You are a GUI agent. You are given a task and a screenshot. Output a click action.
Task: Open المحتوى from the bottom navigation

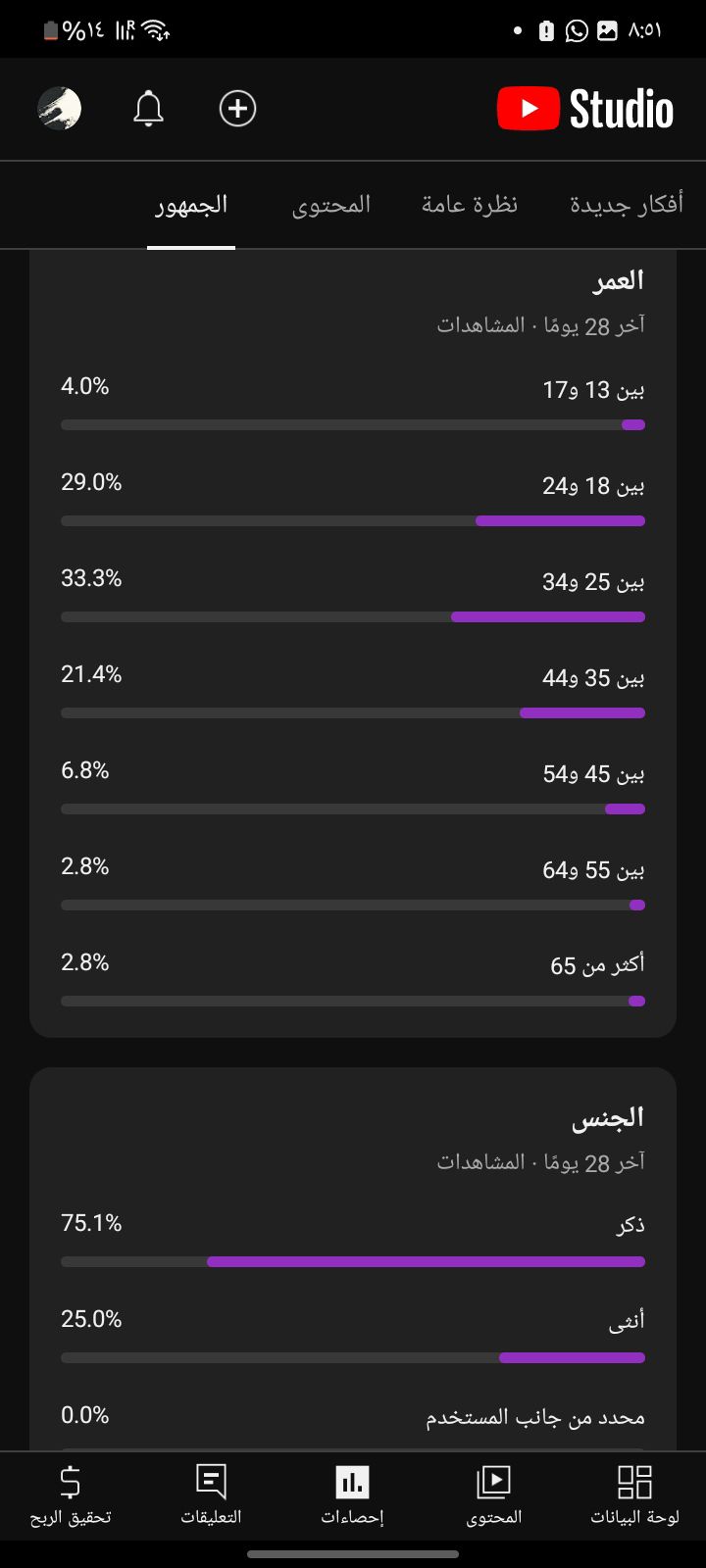coord(493,1494)
